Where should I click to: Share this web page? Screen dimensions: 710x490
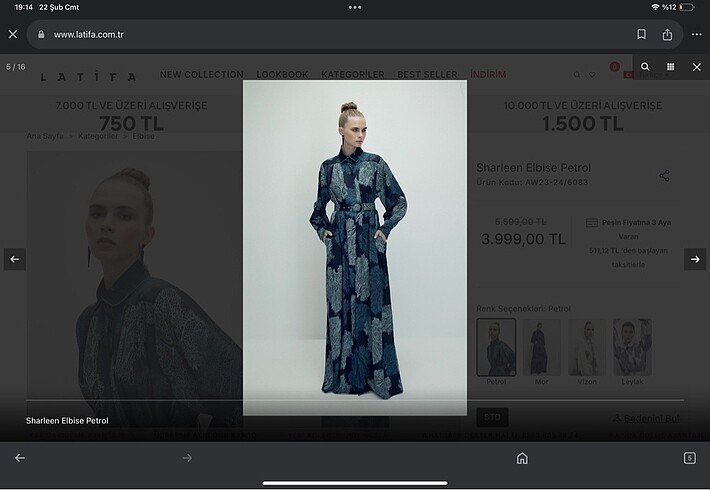[667, 34]
